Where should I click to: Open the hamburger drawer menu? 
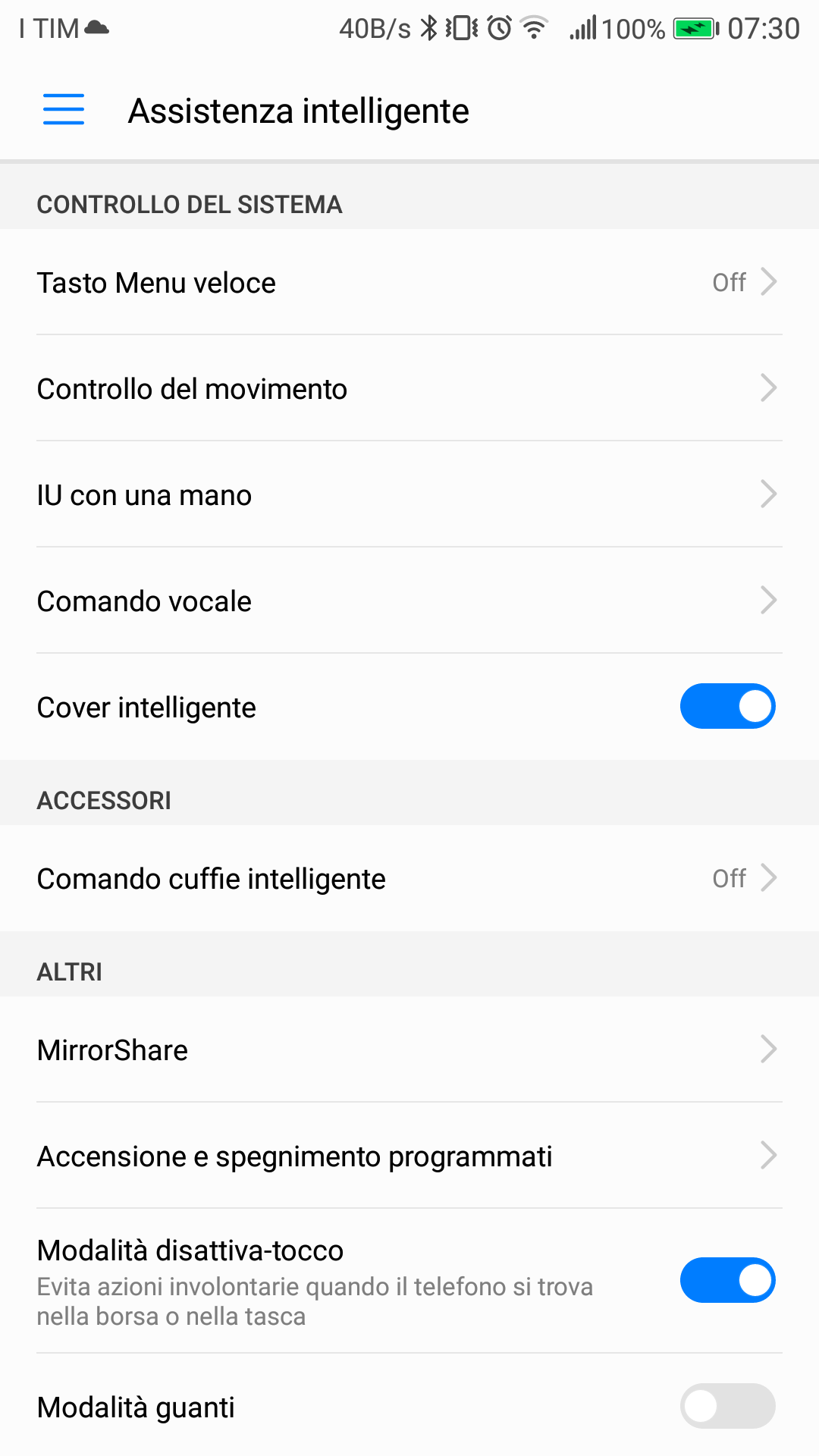click(x=64, y=109)
